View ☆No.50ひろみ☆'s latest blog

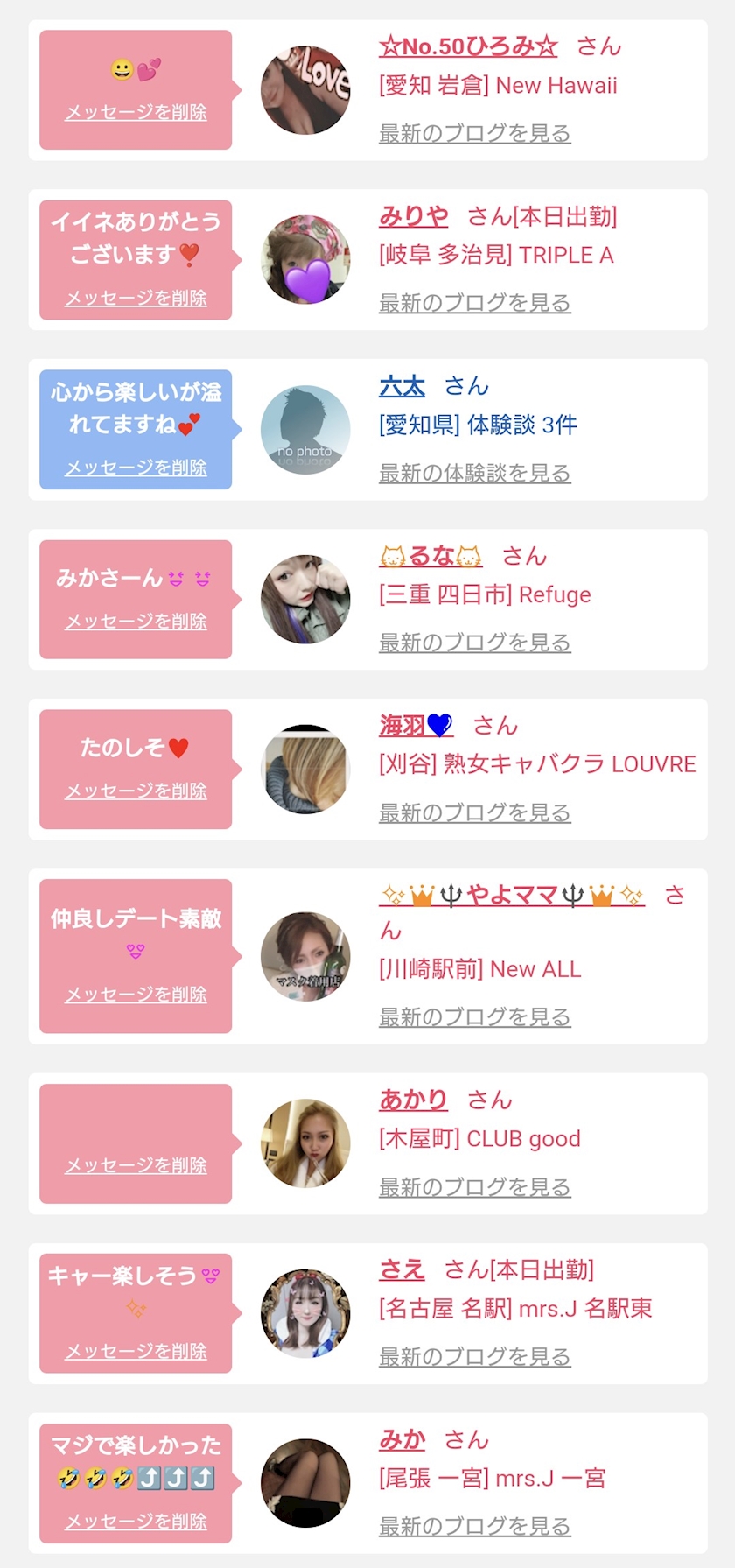474,133
